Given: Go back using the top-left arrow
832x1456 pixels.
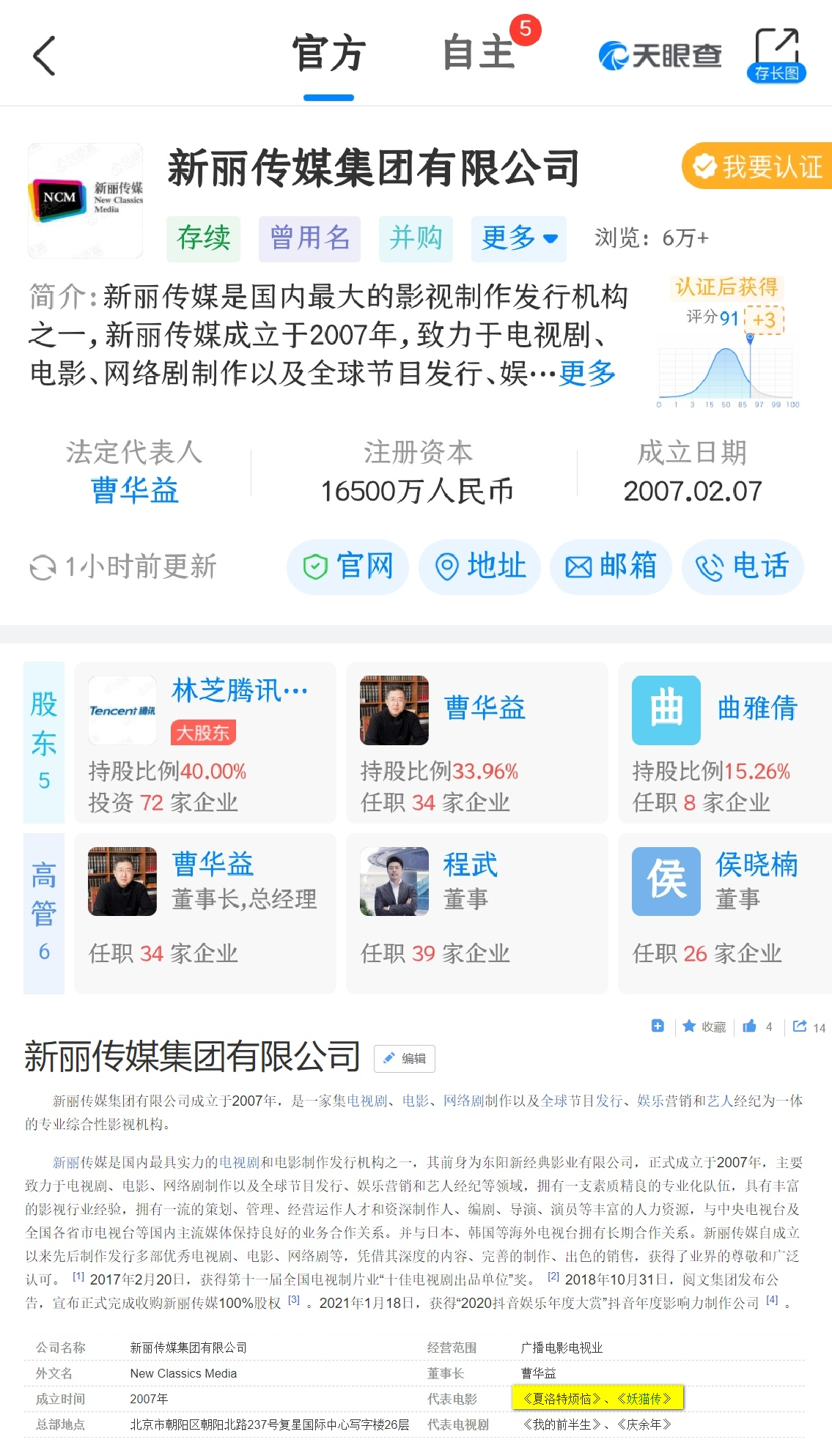Looking at the screenshot, I should pyautogui.click(x=44, y=56).
